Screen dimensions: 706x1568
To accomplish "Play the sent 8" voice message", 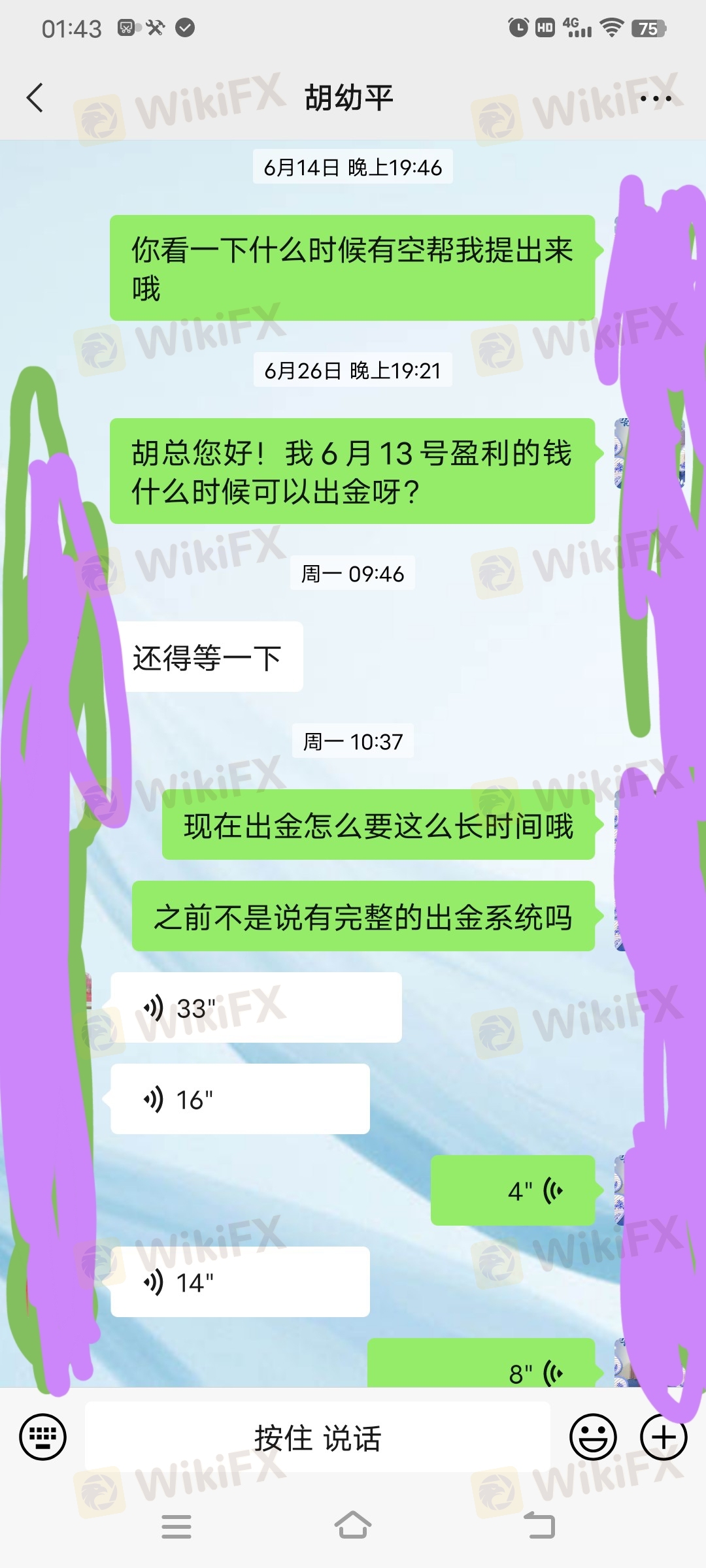I will point(482,1365).
